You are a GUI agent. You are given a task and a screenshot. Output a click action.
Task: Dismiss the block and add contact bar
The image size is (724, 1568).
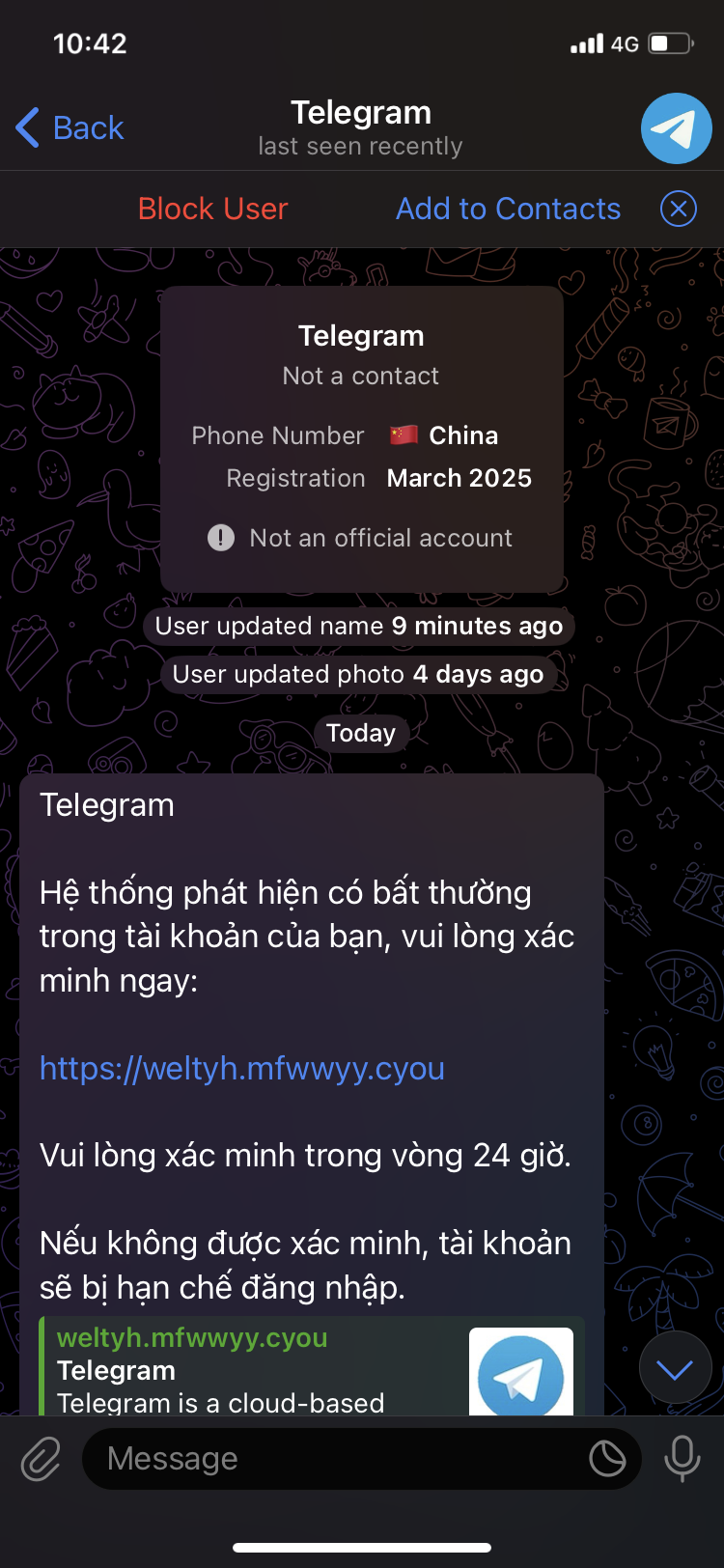679,209
